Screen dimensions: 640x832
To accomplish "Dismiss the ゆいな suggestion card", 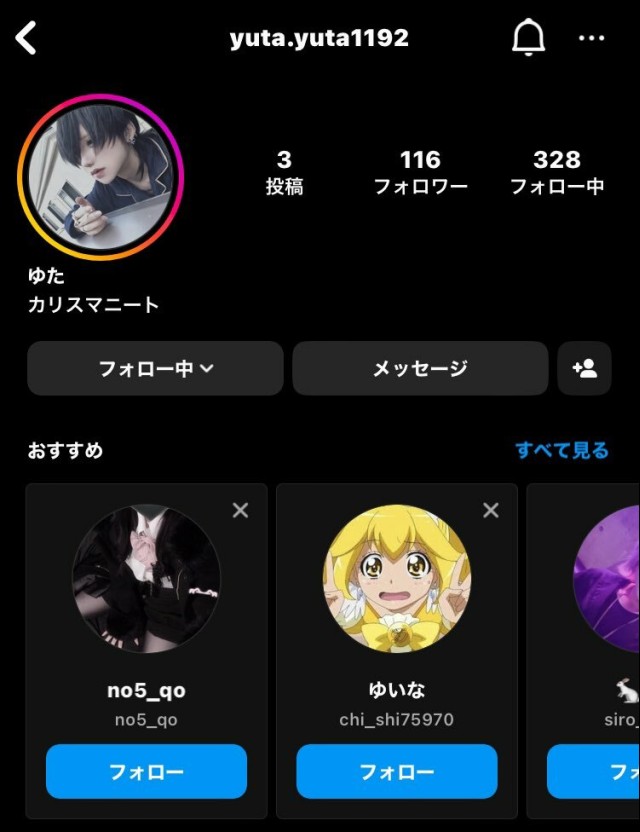I will (x=490, y=510).
